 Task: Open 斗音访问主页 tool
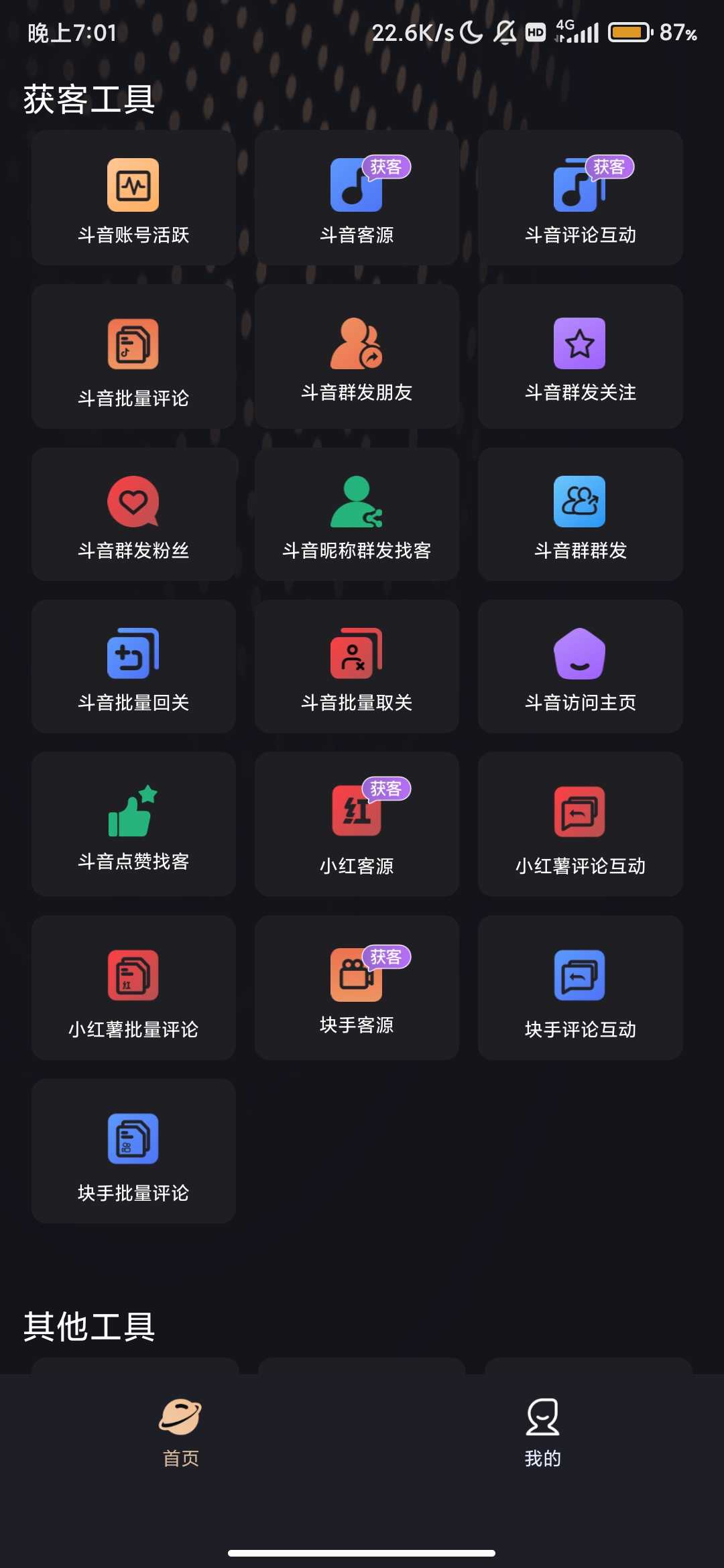point(580,667)
